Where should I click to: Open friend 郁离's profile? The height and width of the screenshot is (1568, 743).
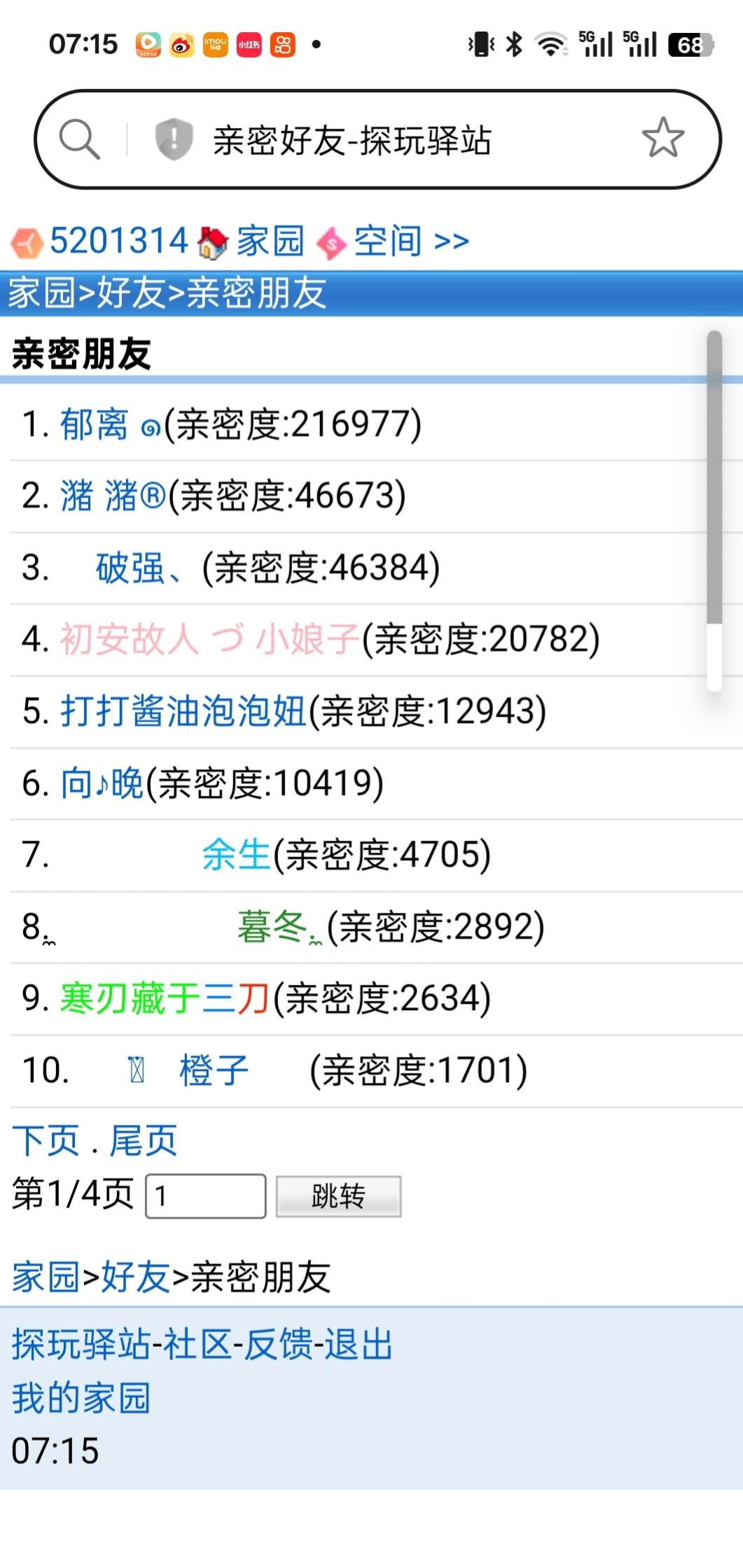94,424
